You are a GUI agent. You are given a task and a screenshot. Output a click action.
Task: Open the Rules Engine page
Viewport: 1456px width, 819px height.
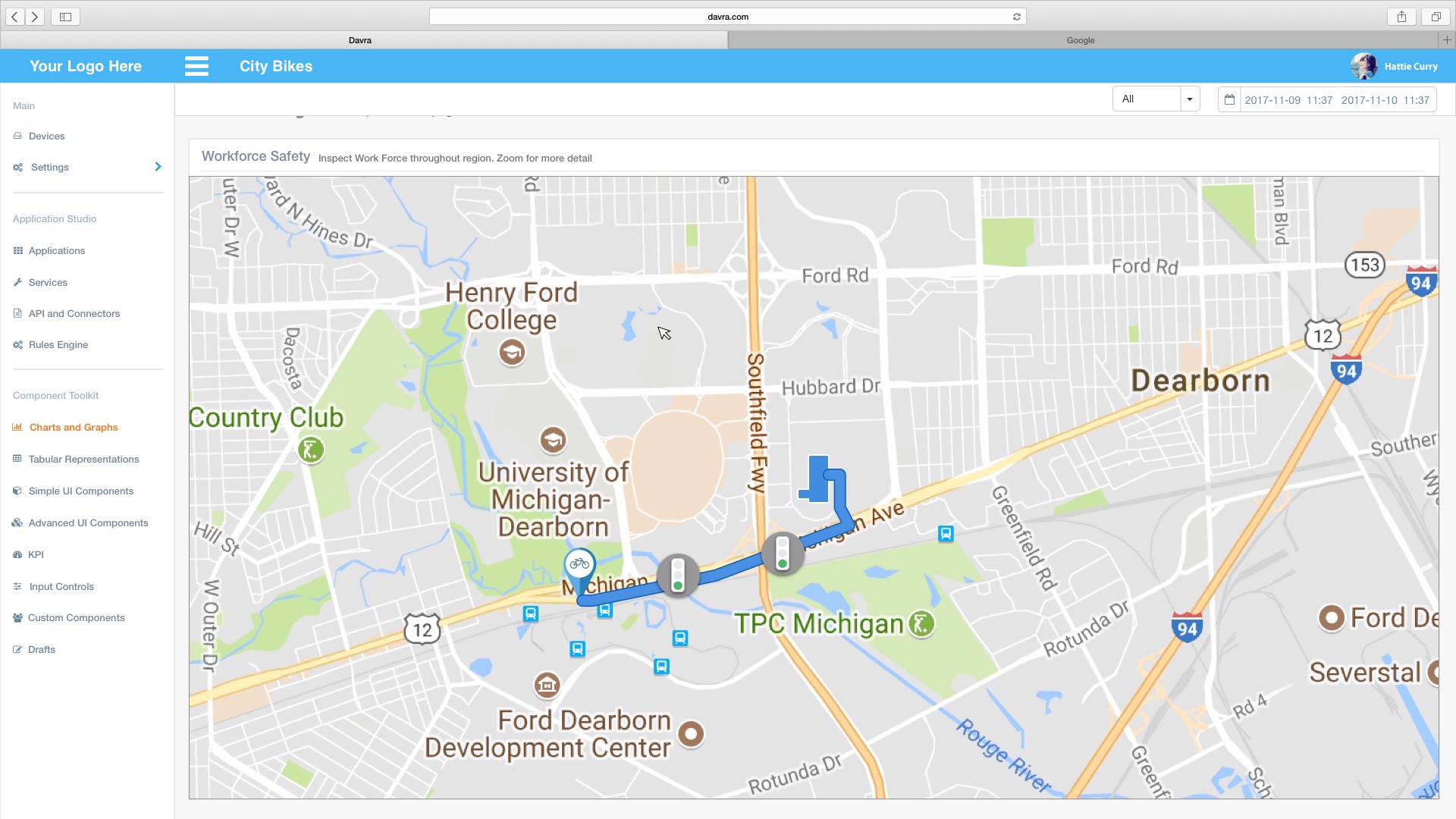(58, 345)
